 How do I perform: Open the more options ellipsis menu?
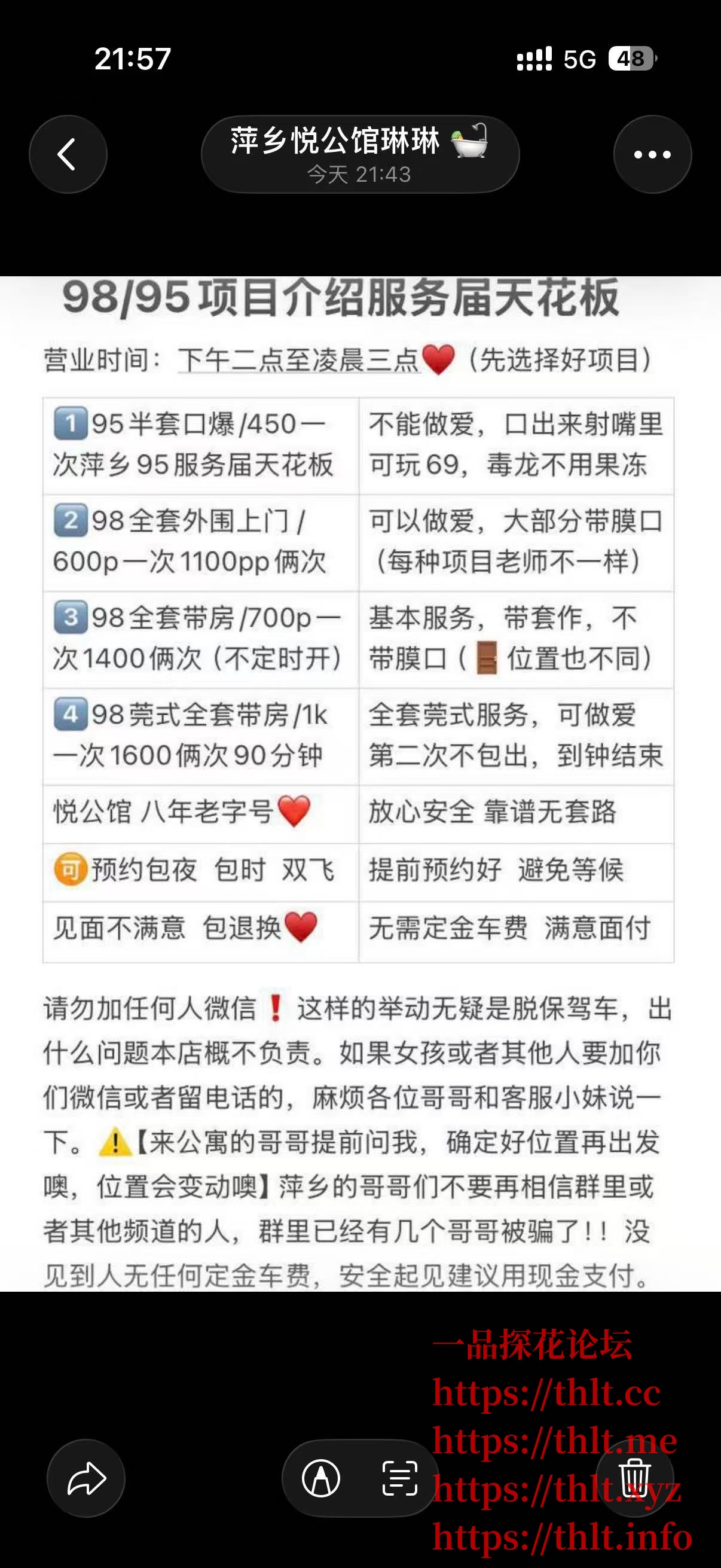pyautogui.click(x=652, y=154)
